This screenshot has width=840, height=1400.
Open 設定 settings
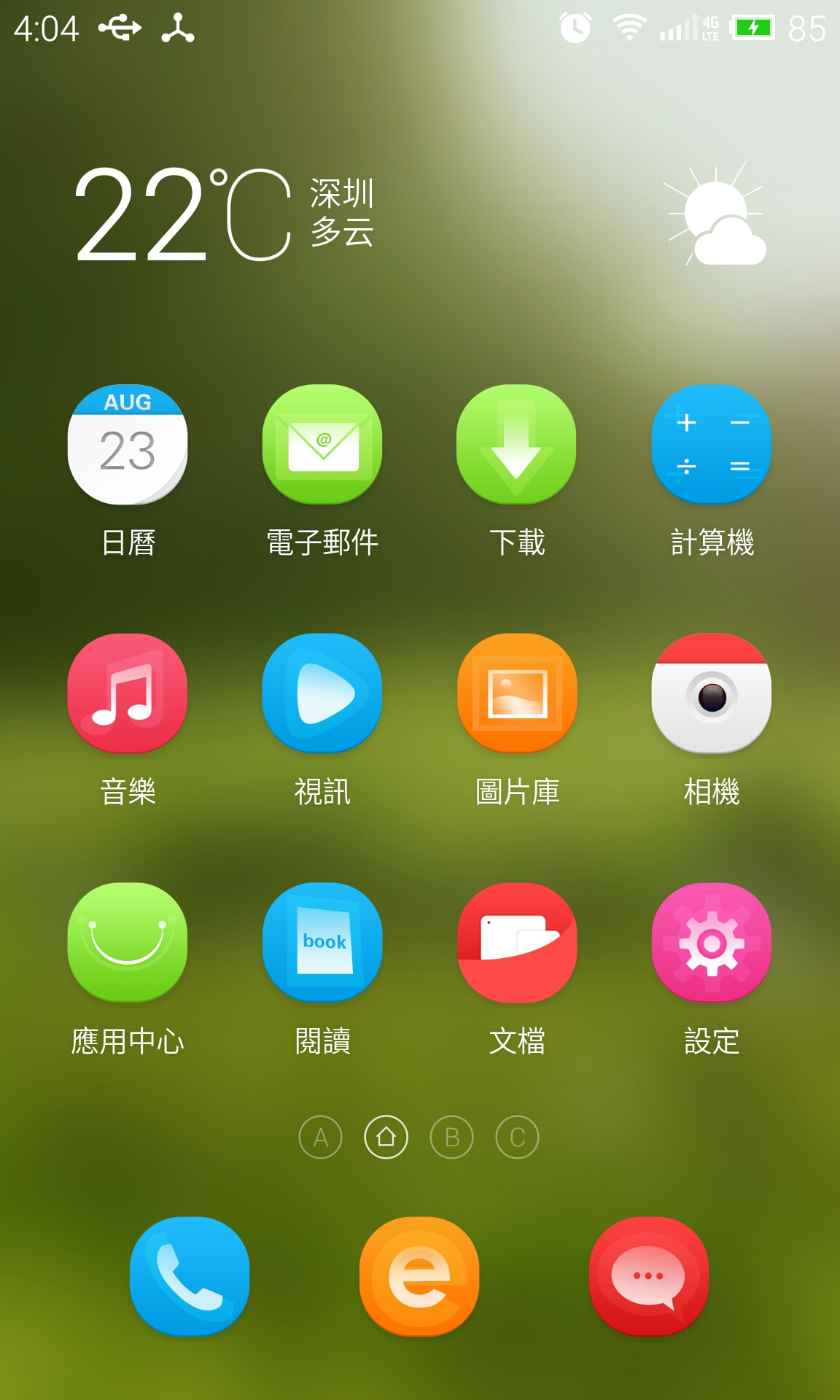point(711,943)
